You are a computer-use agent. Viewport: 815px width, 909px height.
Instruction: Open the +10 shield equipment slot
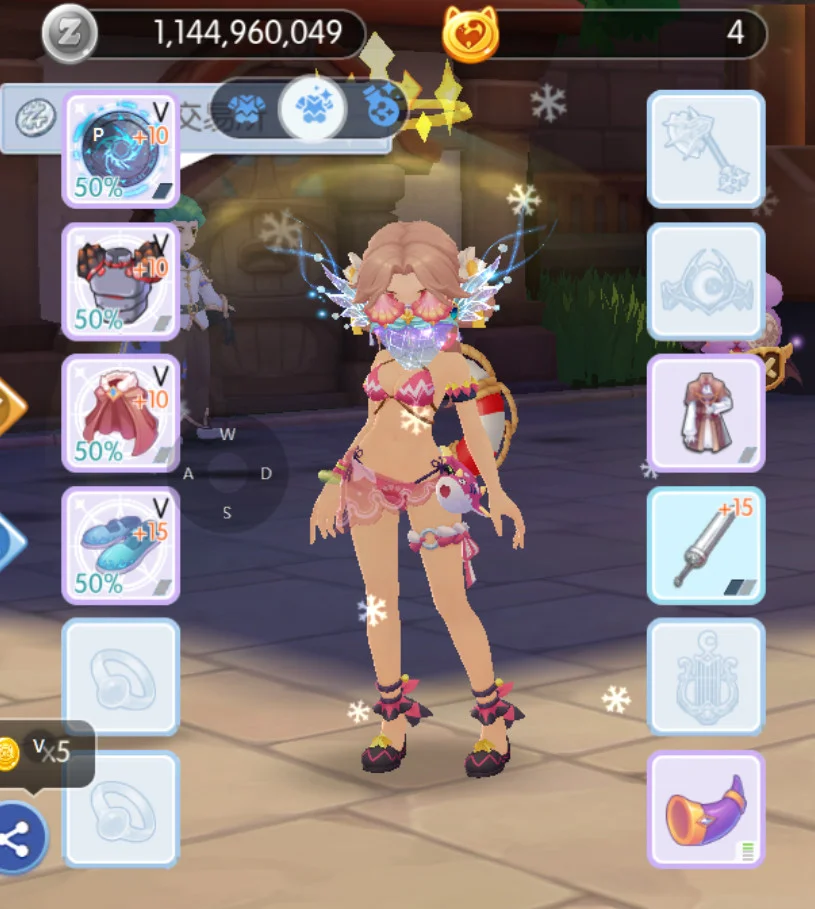click(x=121, y=149)
